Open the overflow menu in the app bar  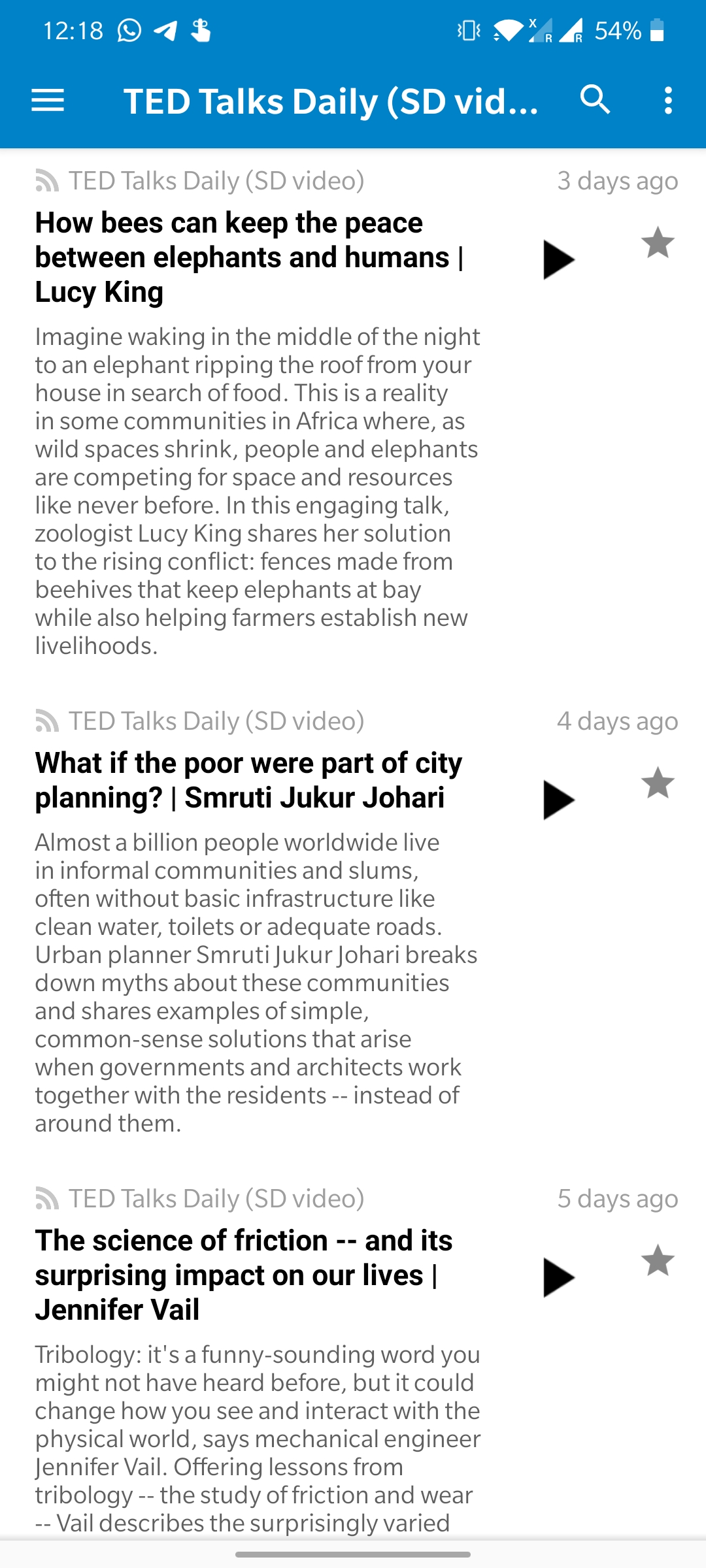tap(668, 101)
